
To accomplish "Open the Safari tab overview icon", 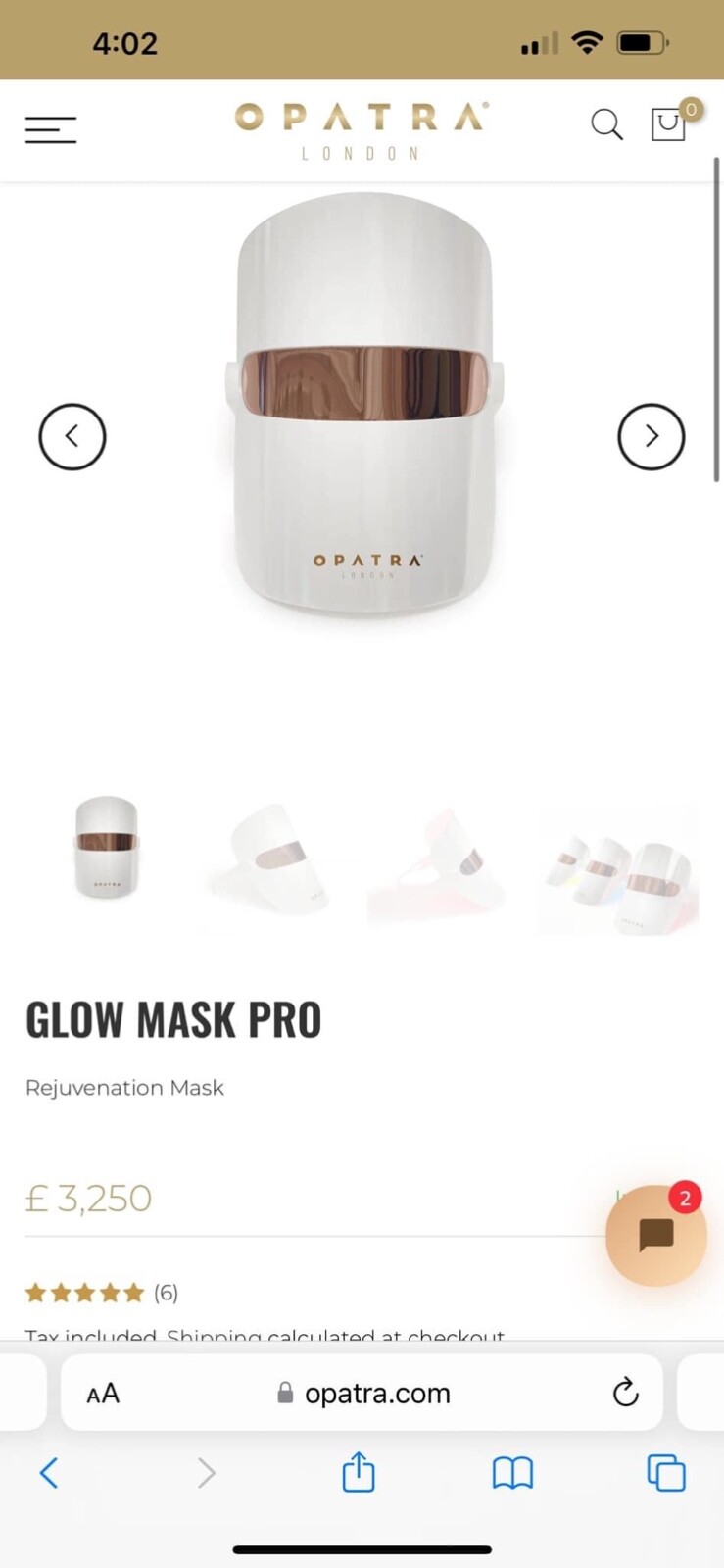I will click(x=665, y=1472).
